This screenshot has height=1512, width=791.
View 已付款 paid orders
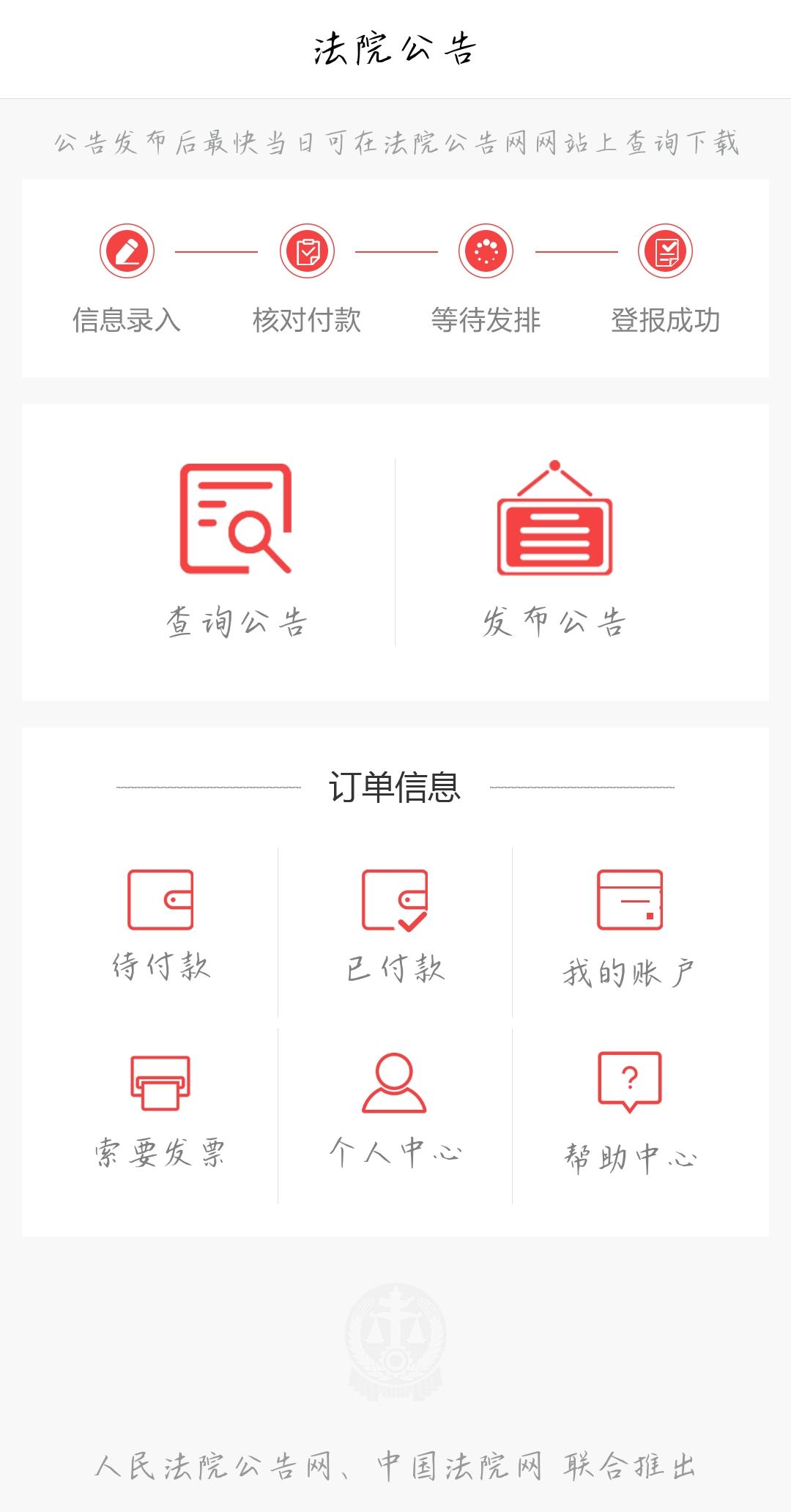(x=395, y=927)
